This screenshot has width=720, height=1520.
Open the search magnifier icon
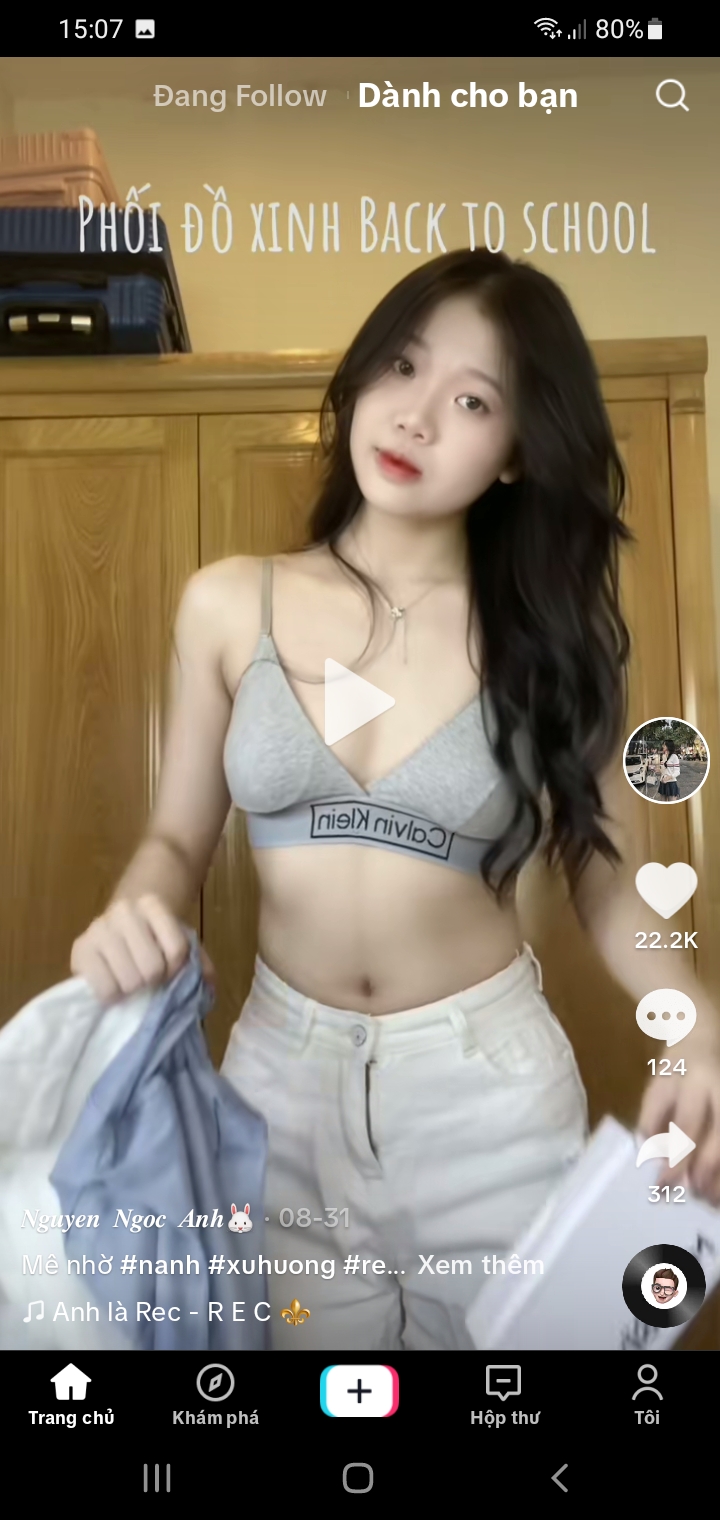coord(672,96)
